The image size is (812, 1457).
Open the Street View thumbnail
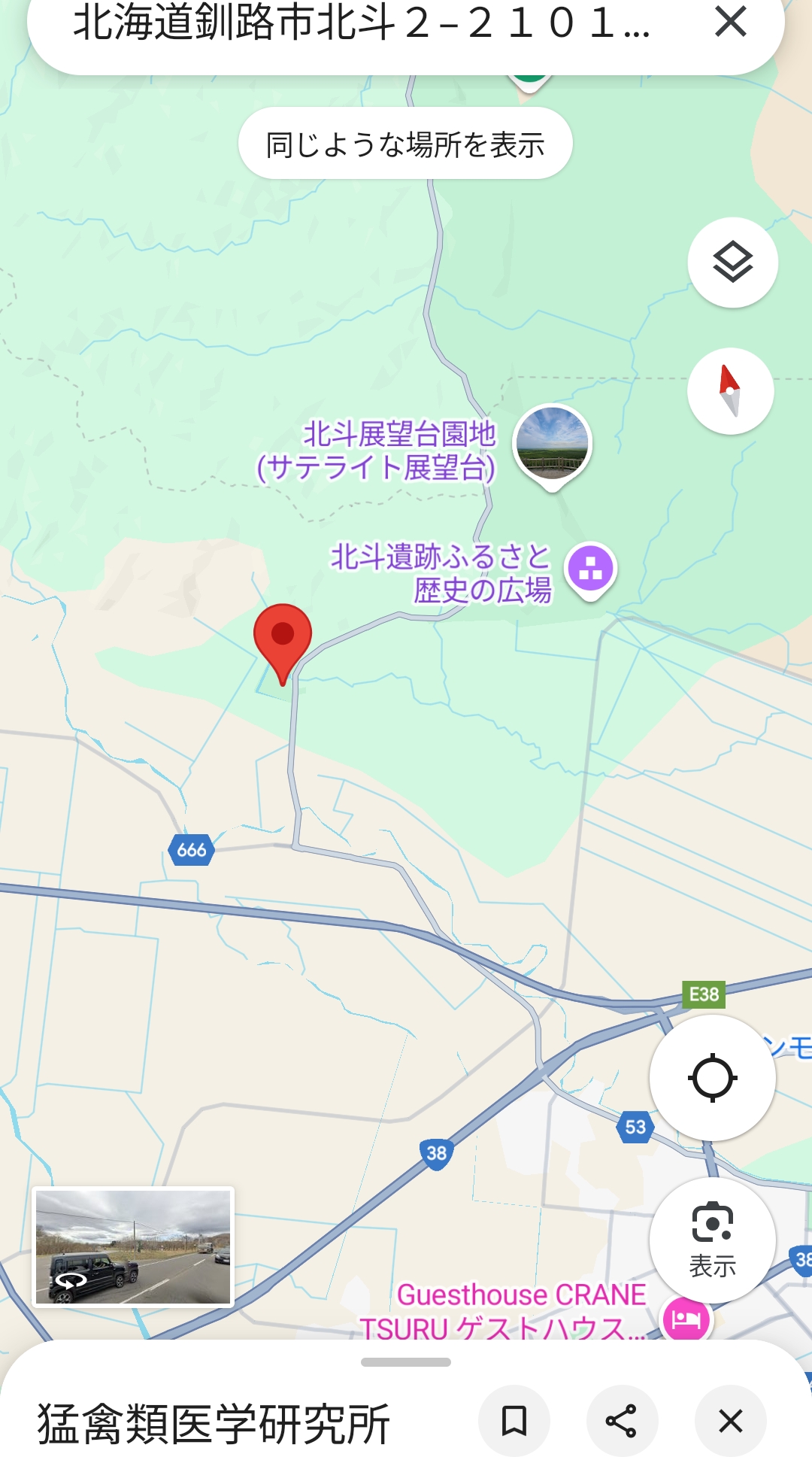[x=133, y=1246]
